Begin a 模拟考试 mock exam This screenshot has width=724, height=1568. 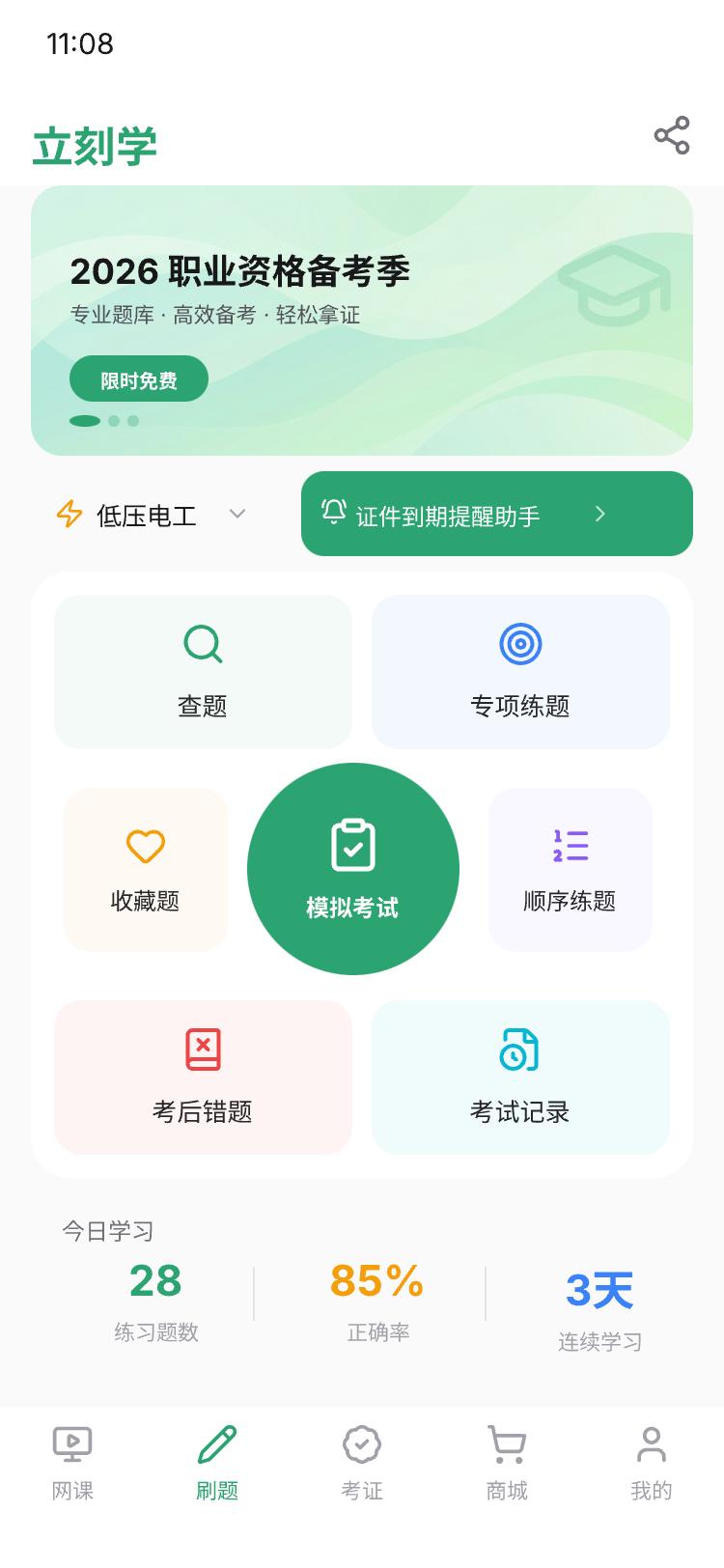(x=353, y=869)
